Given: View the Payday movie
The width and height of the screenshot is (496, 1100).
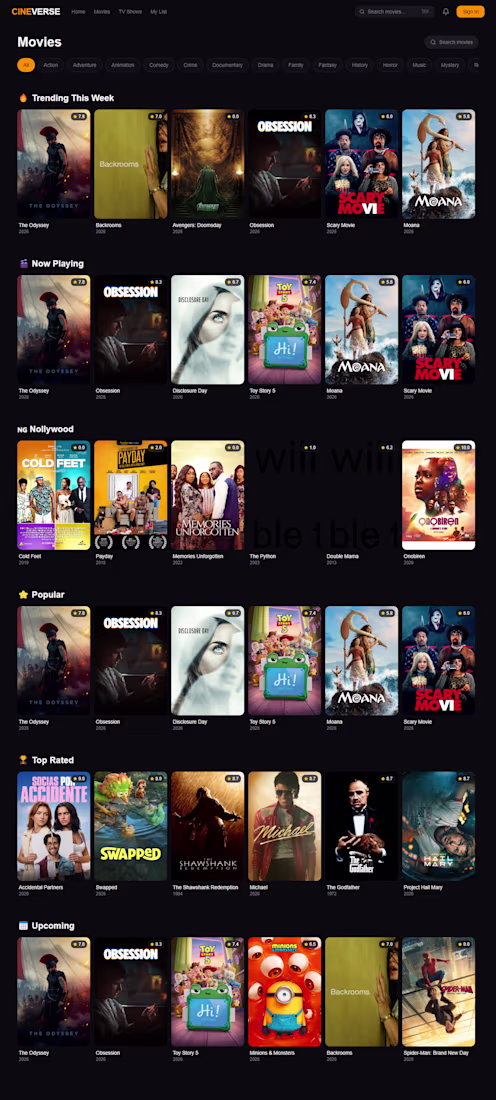Looking at the screenshot, I should tap(130, 495).
